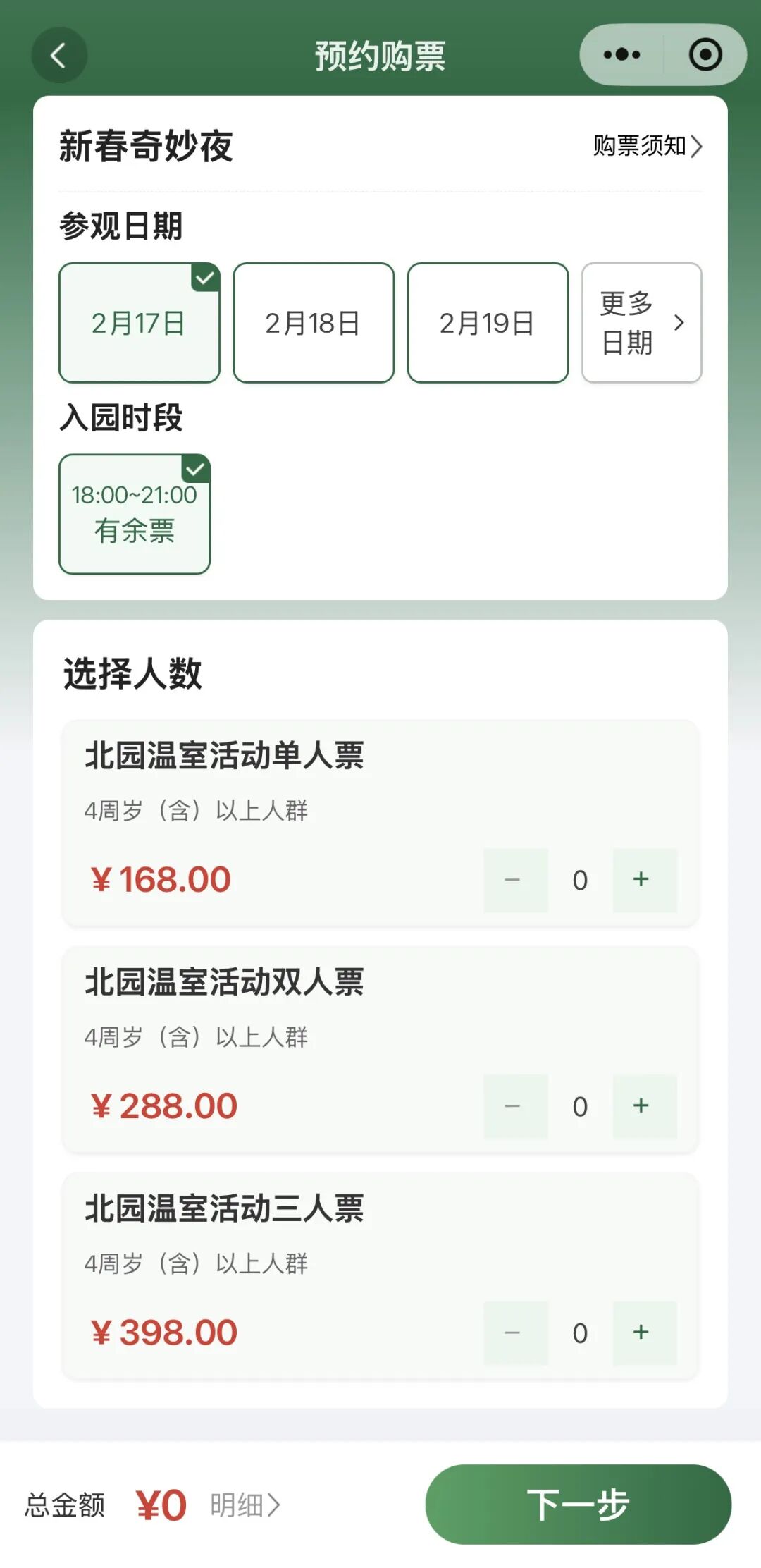The width and height of the screenshot is (761, 1568).
Task: View 明细 price breakdown
Action: [245, 1505]
